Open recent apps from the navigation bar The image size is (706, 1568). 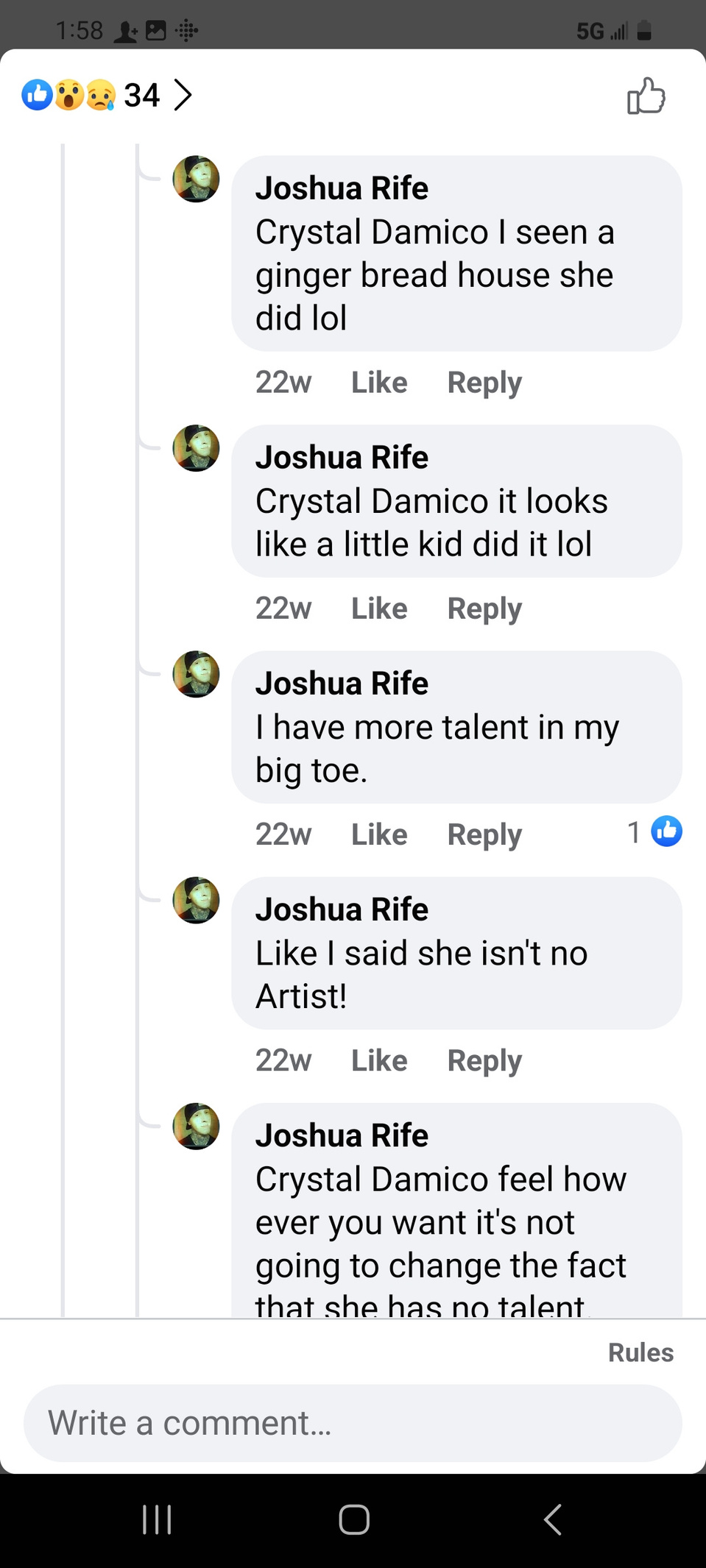(157, 1519)
